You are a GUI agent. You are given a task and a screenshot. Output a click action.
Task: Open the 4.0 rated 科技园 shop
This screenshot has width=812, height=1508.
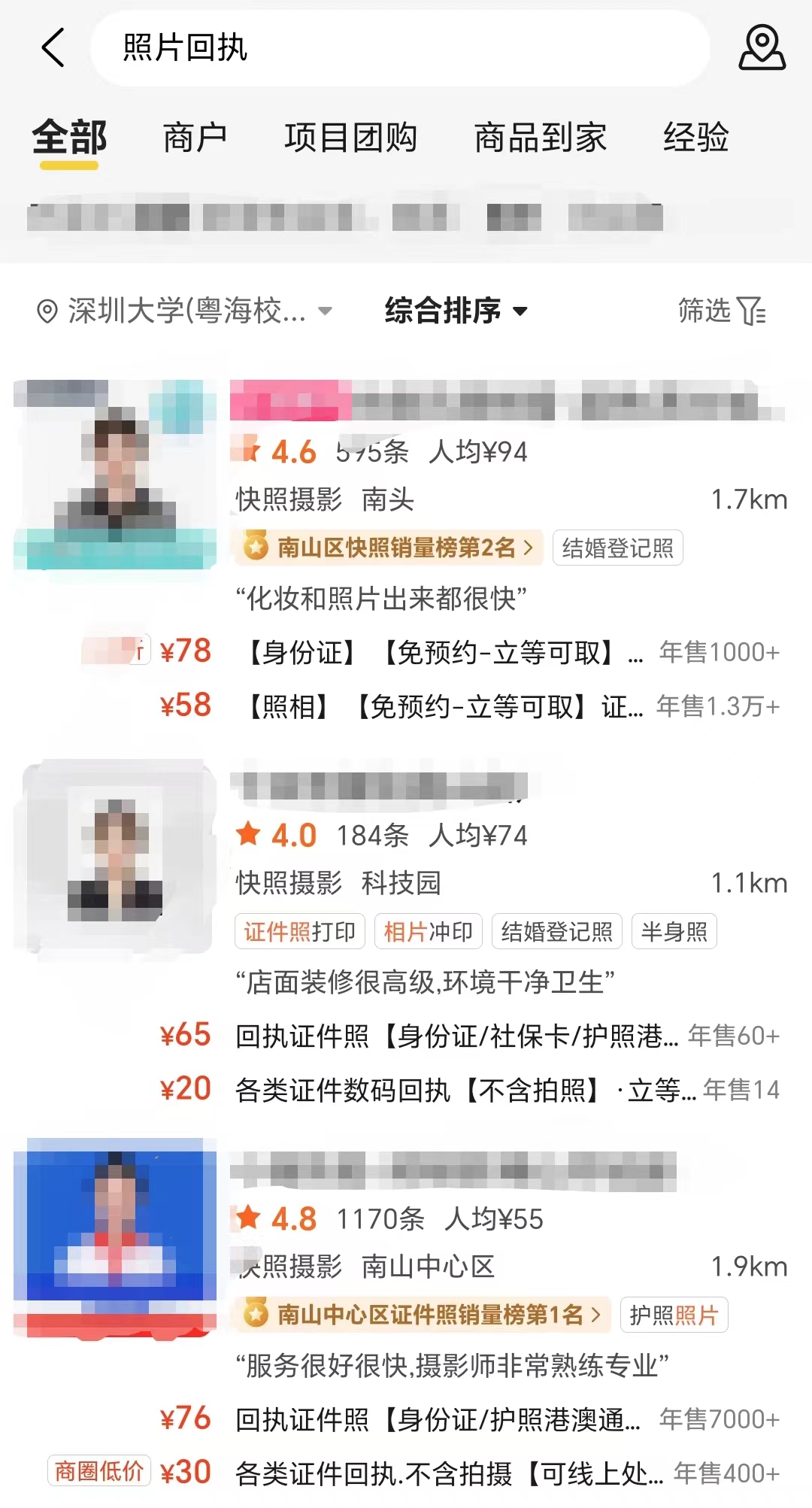(451, 835)
